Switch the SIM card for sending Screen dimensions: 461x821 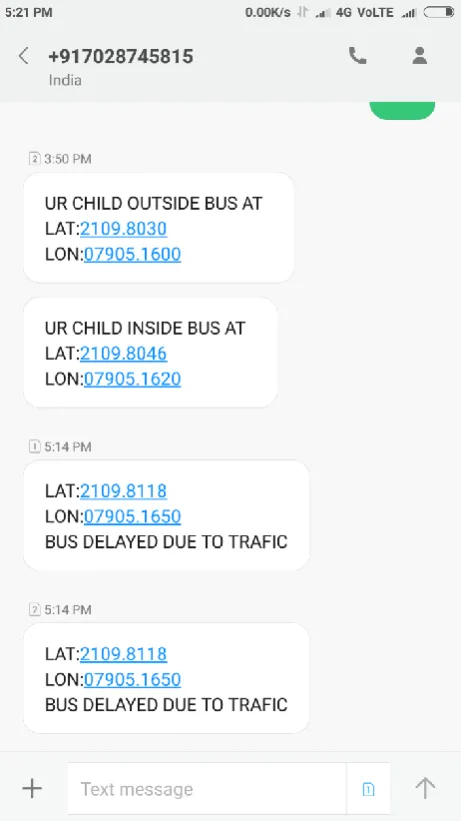click(368, 789)
